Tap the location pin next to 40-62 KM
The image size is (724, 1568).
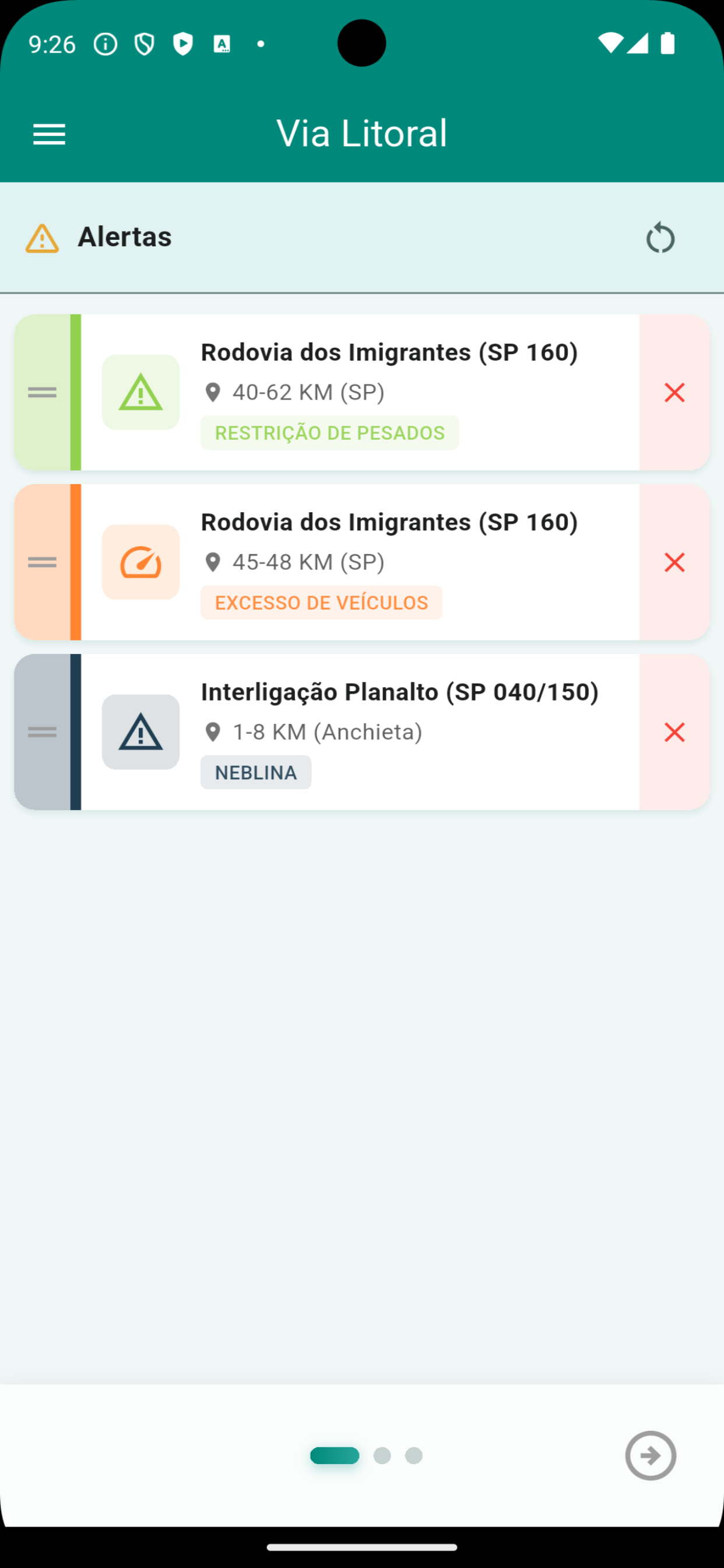click(x=213, y=392)
